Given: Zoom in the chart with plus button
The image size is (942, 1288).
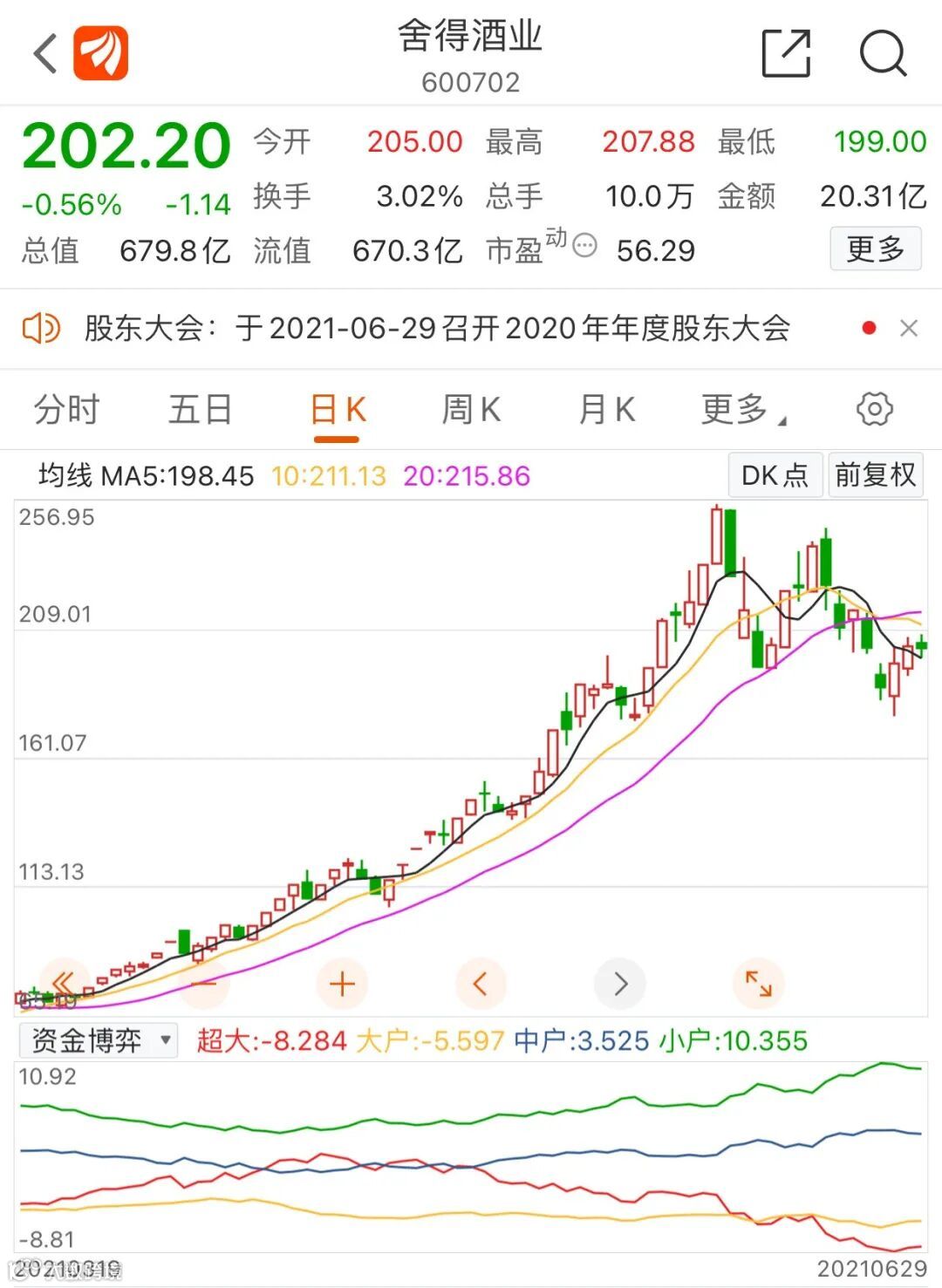Looking at the screenshot, I should coord(342,984).
